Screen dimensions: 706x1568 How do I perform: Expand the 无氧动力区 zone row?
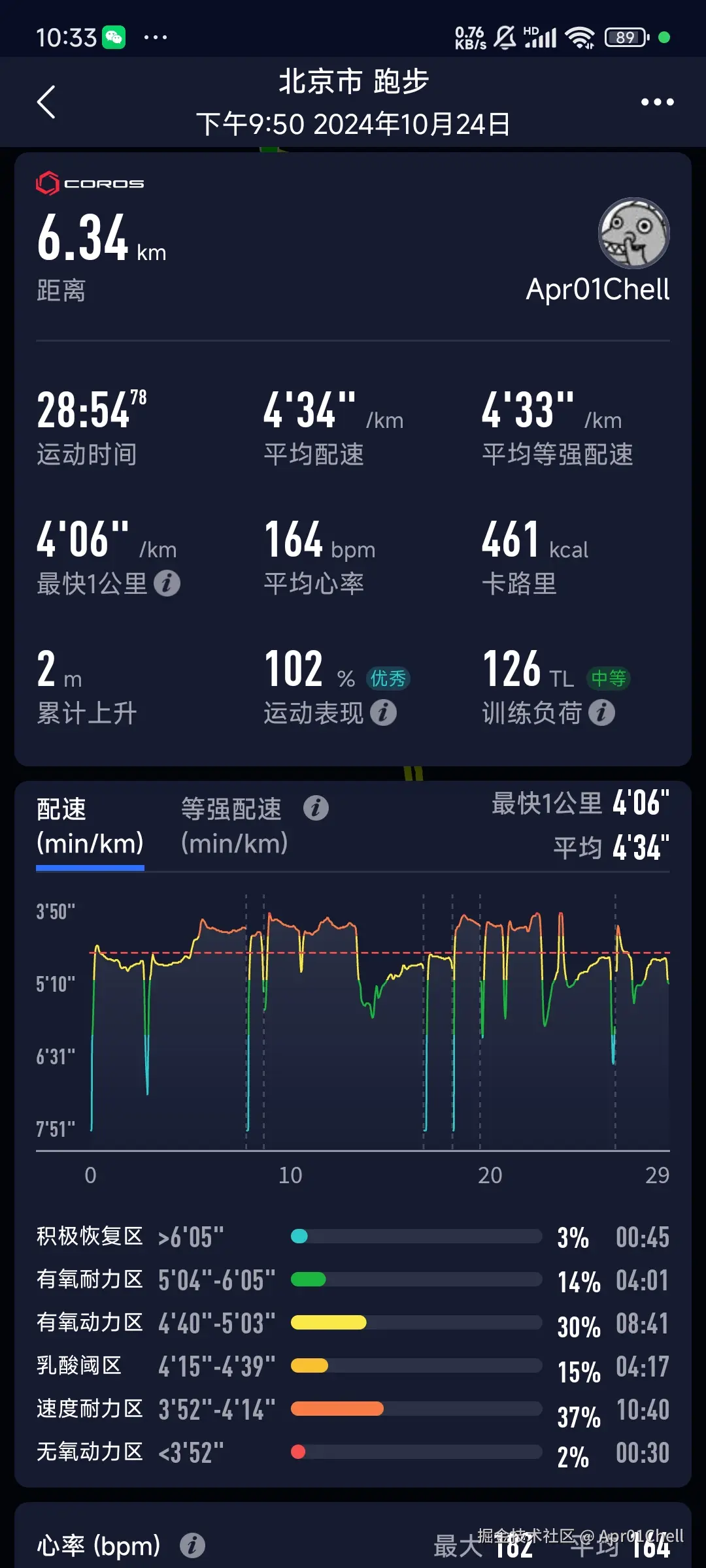coord(89,1452)
